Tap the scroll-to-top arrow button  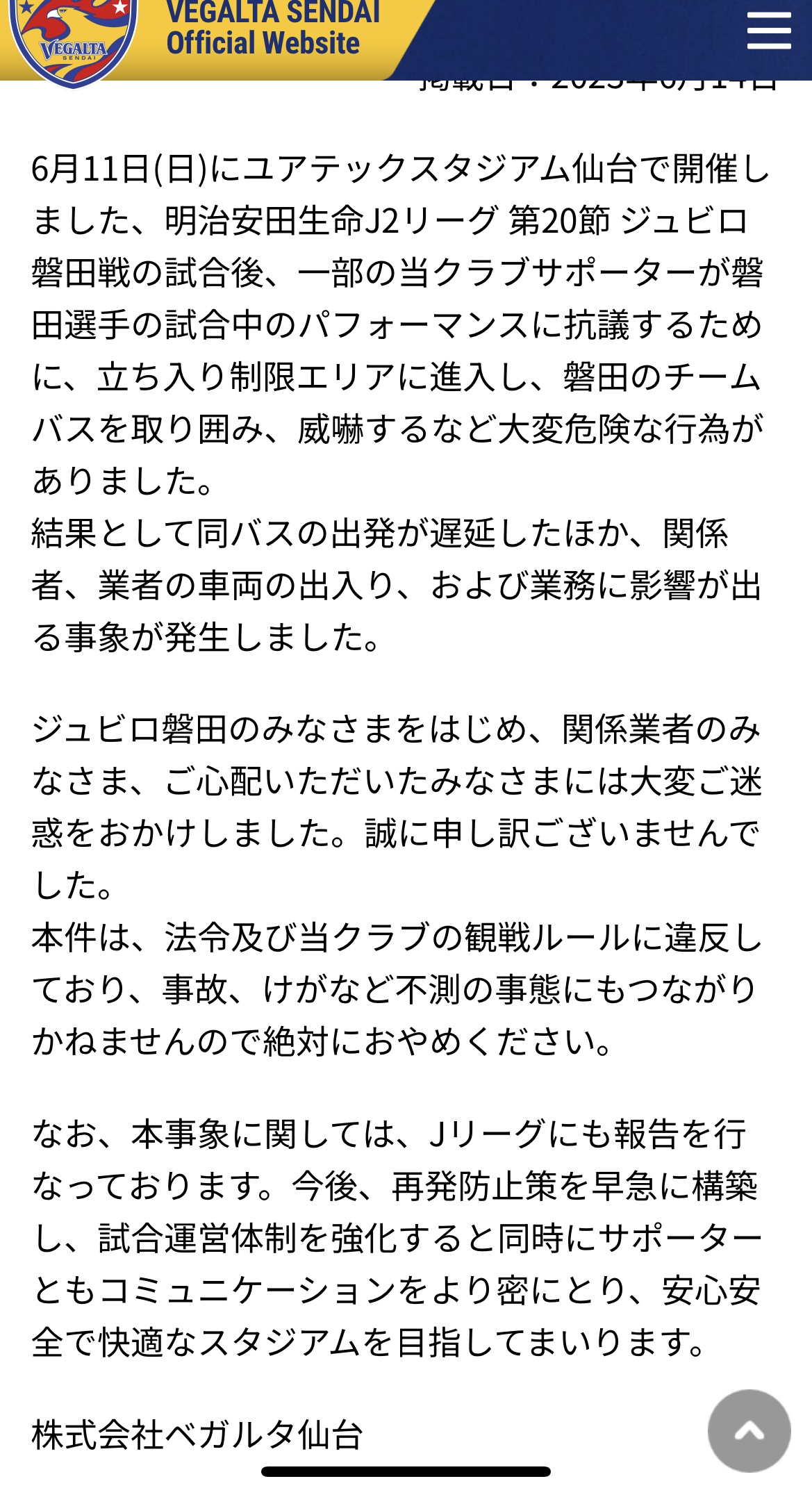coord(749,1430)
